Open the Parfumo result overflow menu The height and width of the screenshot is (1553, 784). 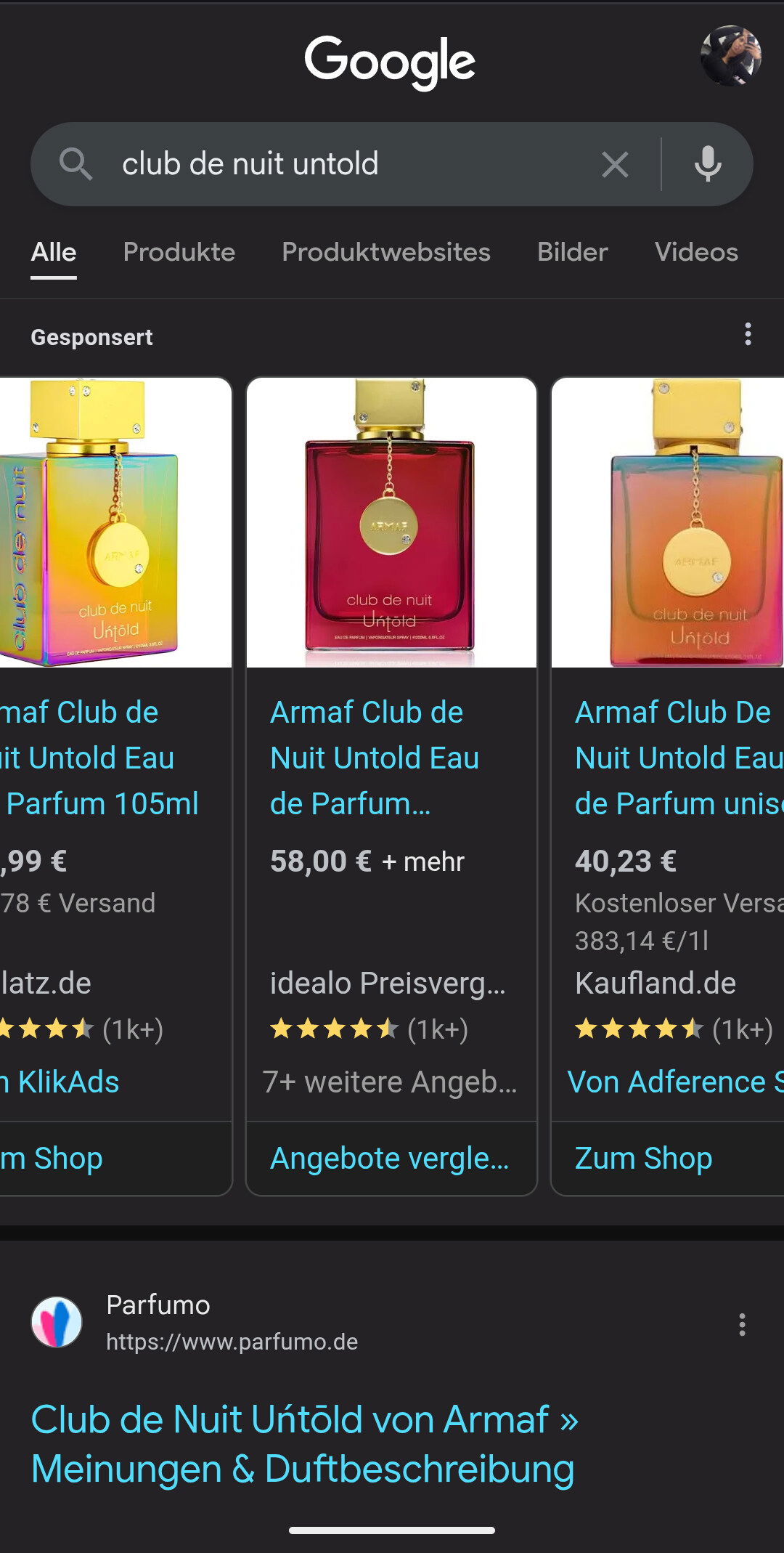click(741, 1324)
